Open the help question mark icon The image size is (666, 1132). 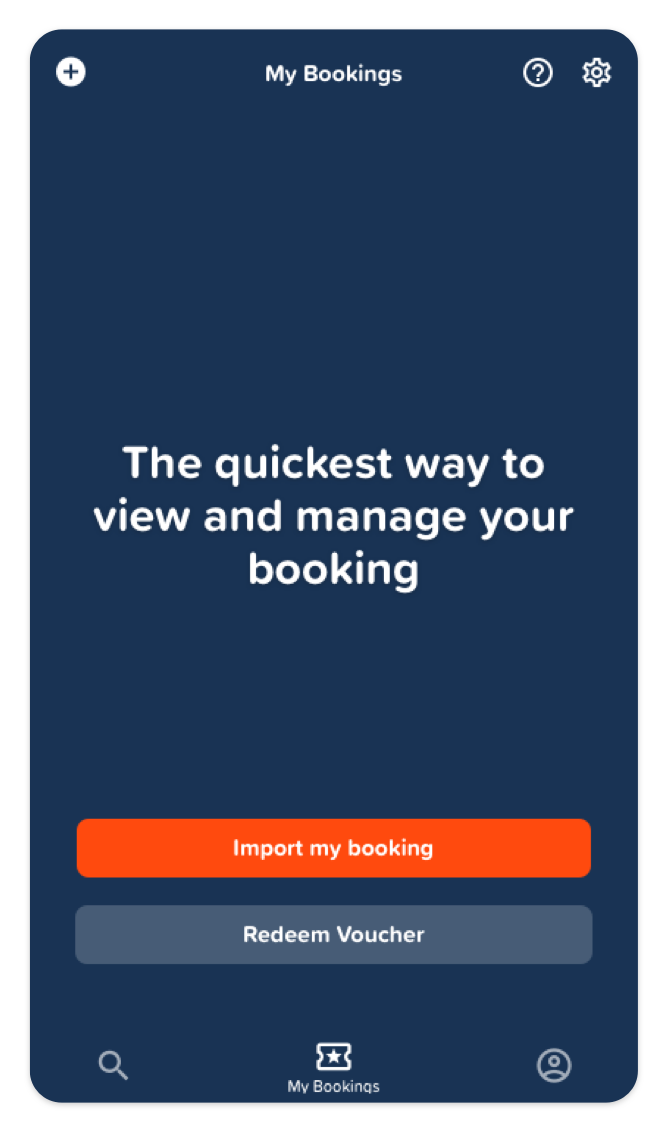538,73
